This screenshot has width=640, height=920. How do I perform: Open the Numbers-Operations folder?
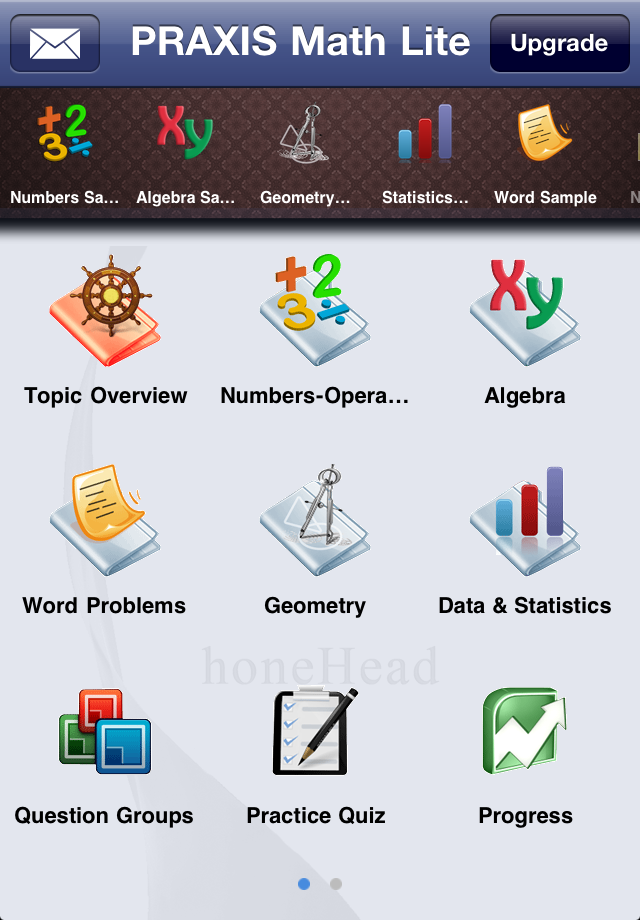(x=315, y=330)
